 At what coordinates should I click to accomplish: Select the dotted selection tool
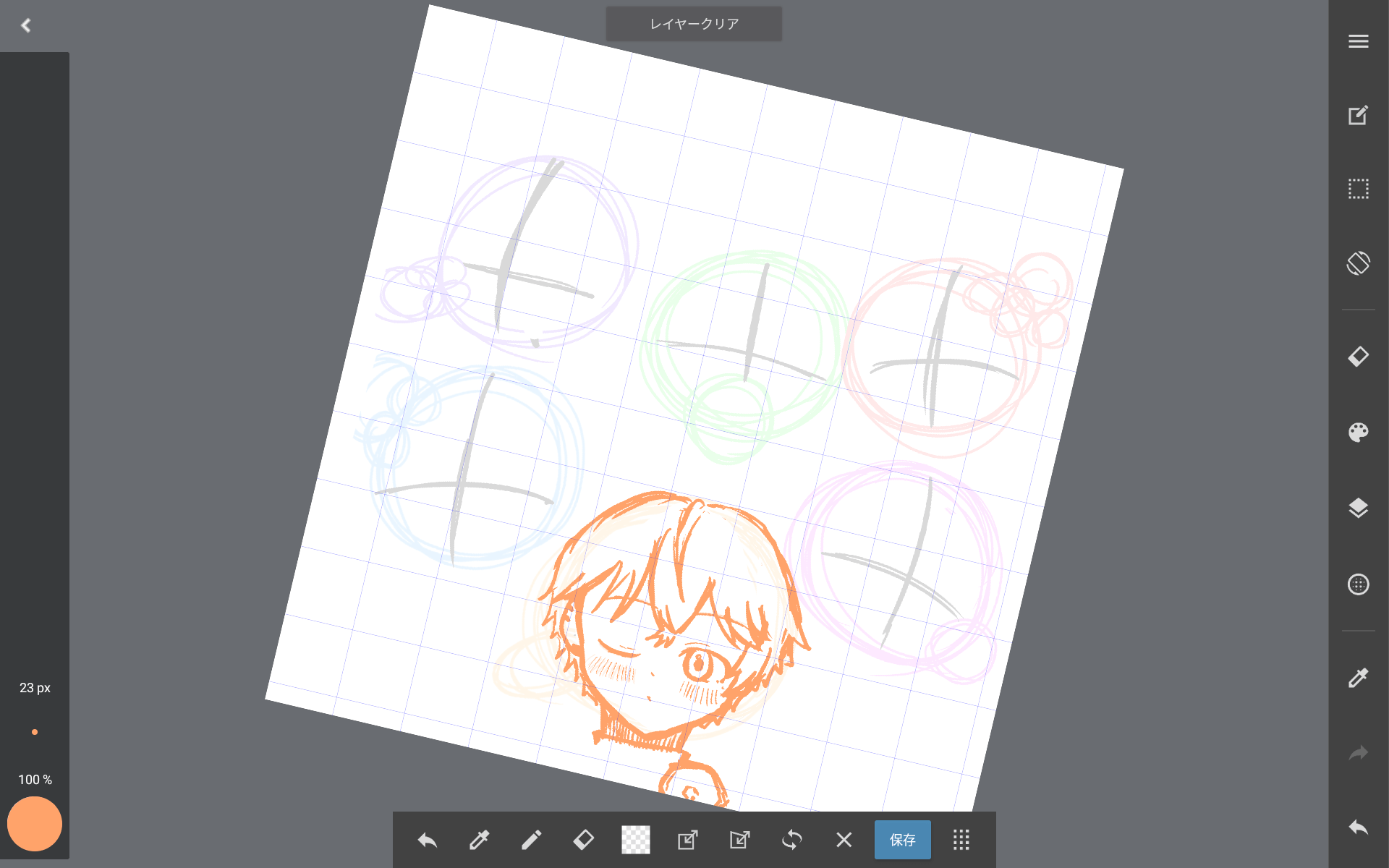coord(1358,190)
